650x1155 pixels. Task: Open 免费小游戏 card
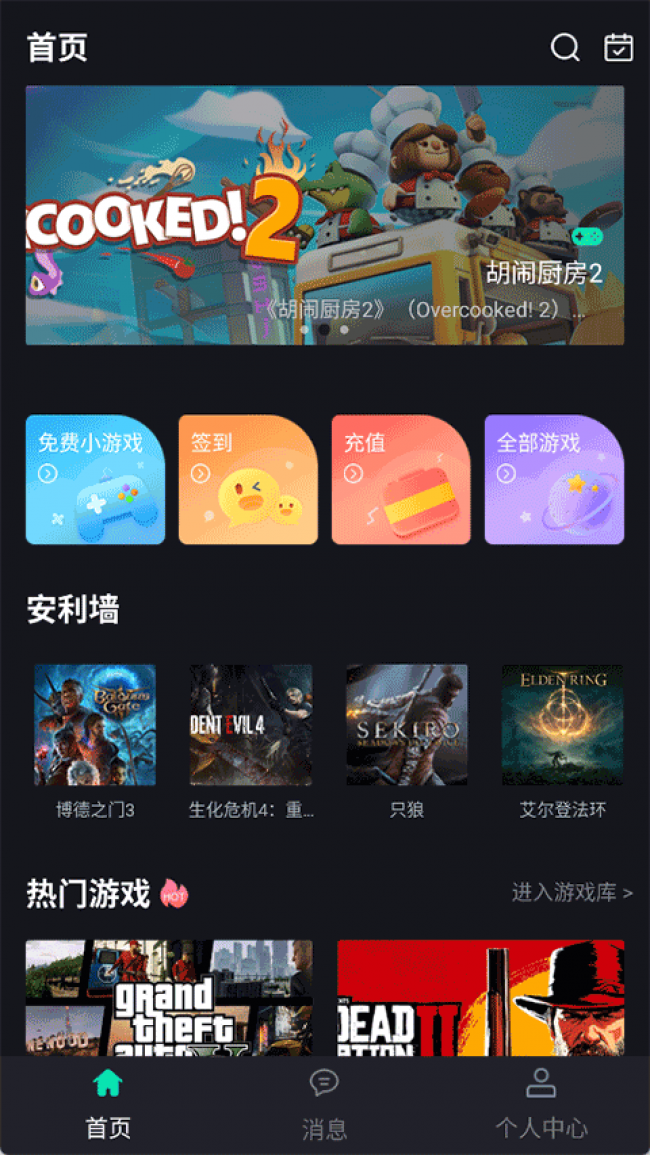[95, 480]
